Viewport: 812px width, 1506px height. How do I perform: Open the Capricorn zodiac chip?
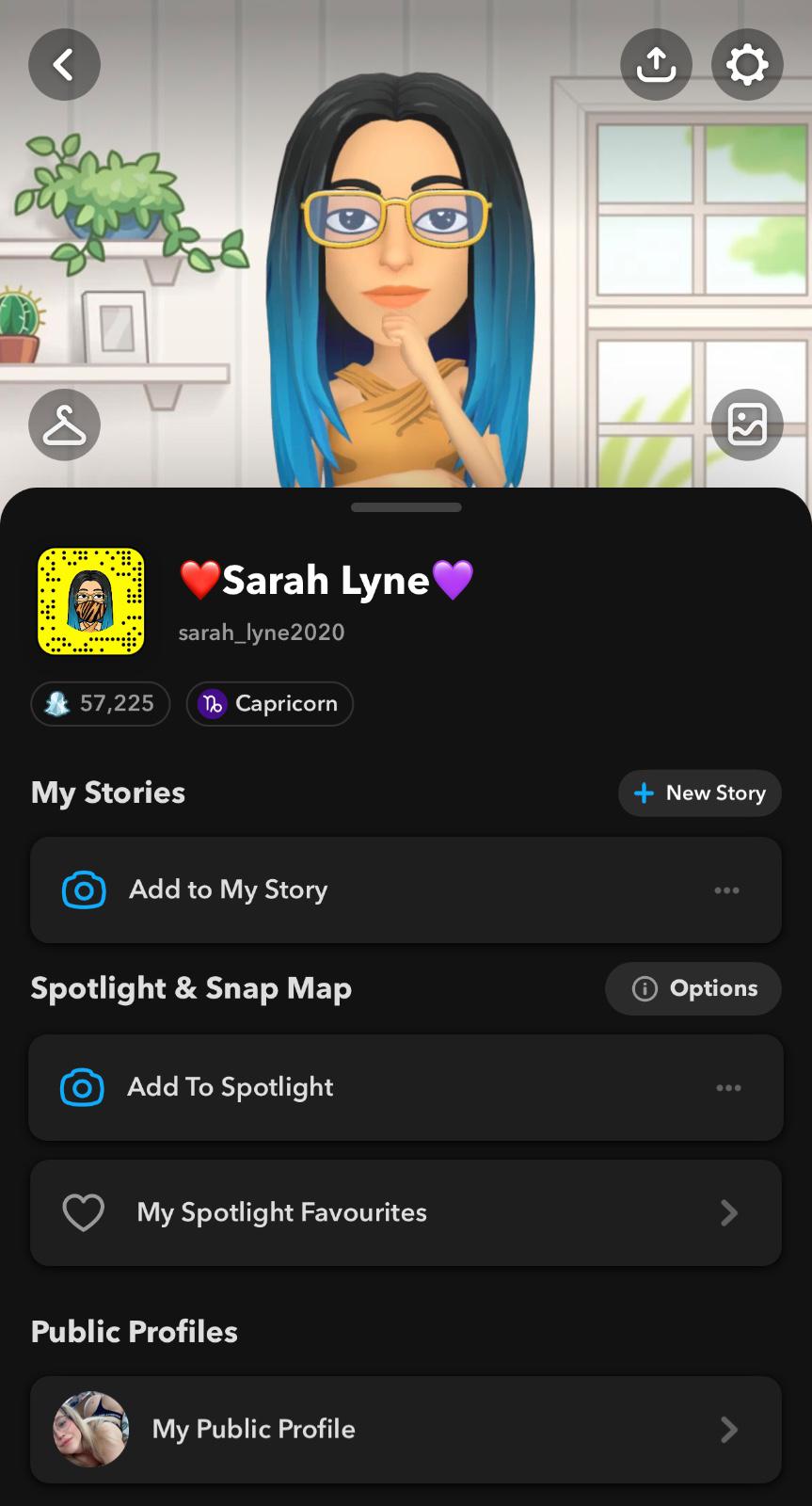[270, 704]
